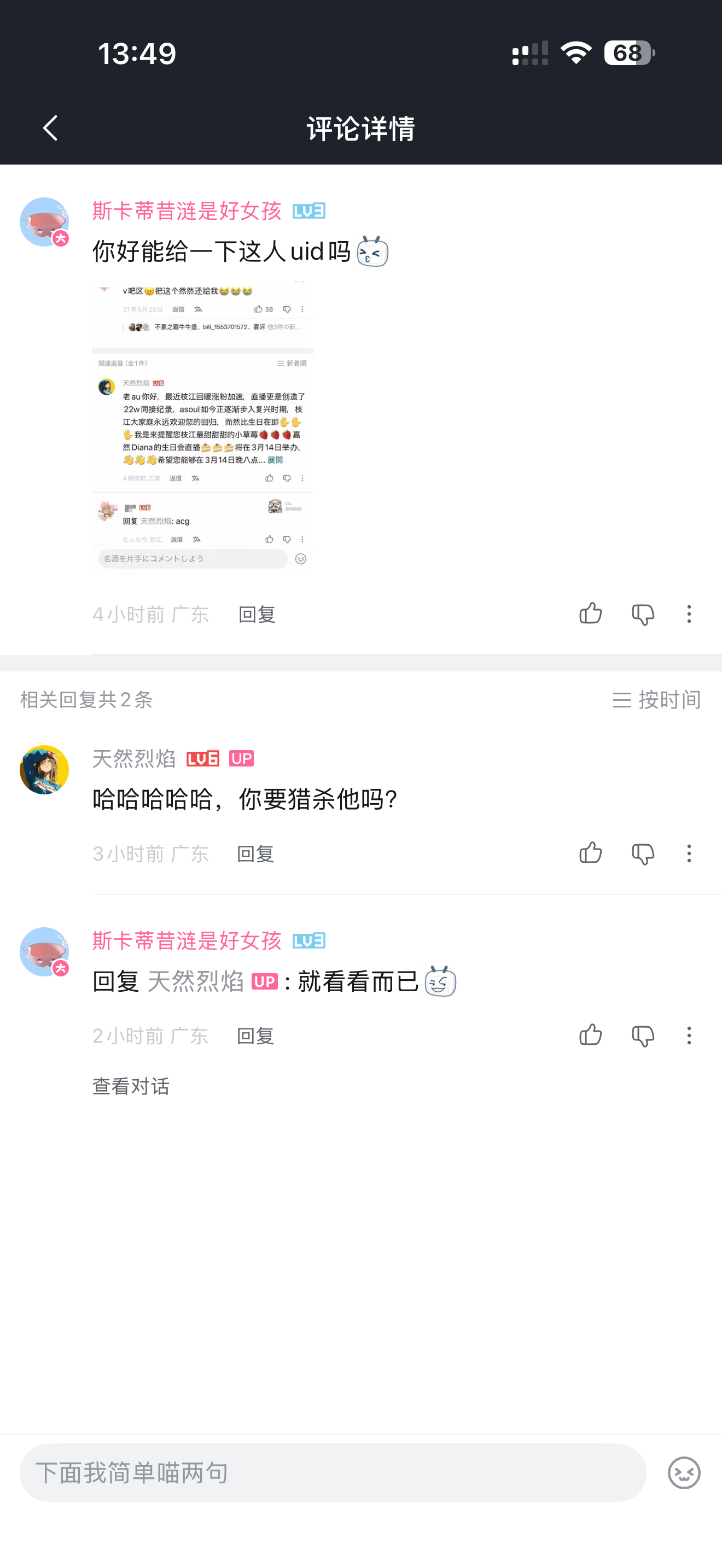Viewport: 722px width, 1568px height.
Task: Dislike the reply posted 2 hours ago
Action: coord(642,1035)
